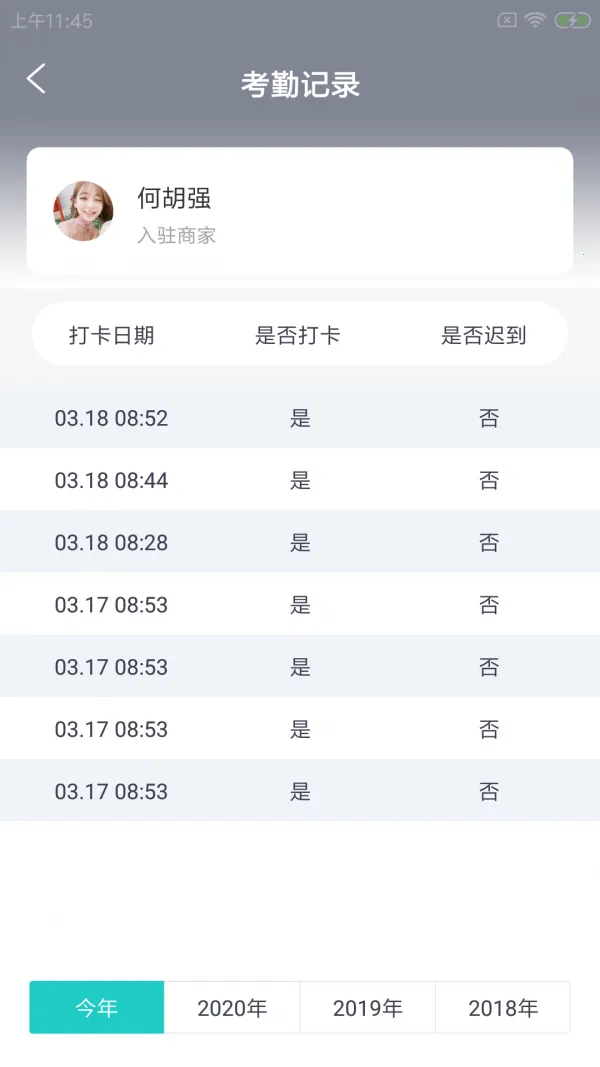Go back from the 考勤记录 page

click(36, 79)
